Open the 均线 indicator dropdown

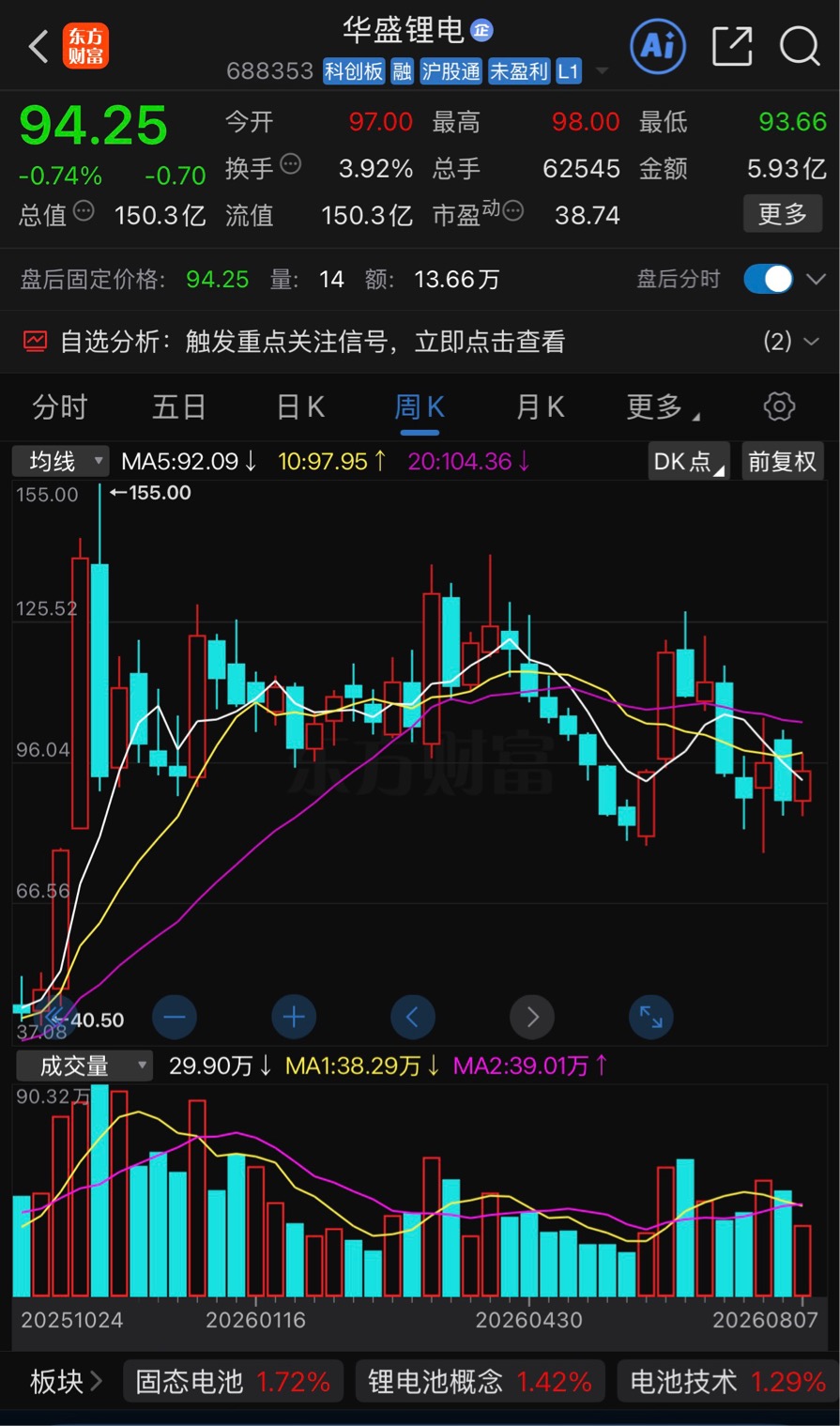click(x=60, y=461)
